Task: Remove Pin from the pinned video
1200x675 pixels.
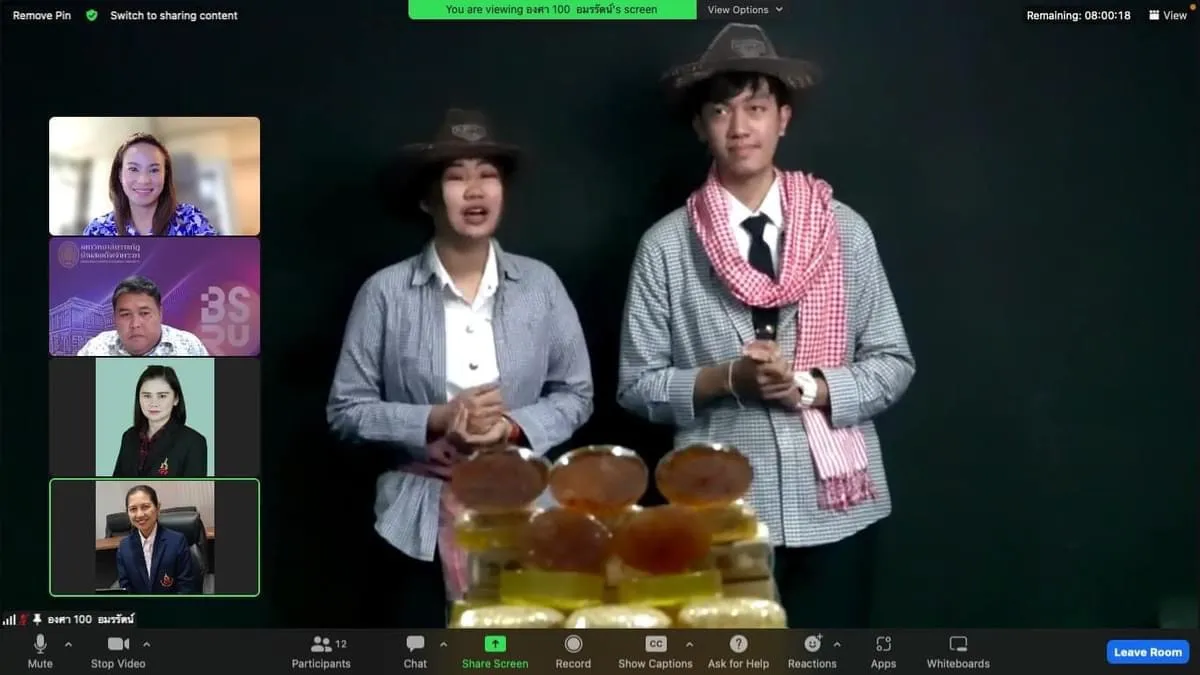Action: point(41,15)
